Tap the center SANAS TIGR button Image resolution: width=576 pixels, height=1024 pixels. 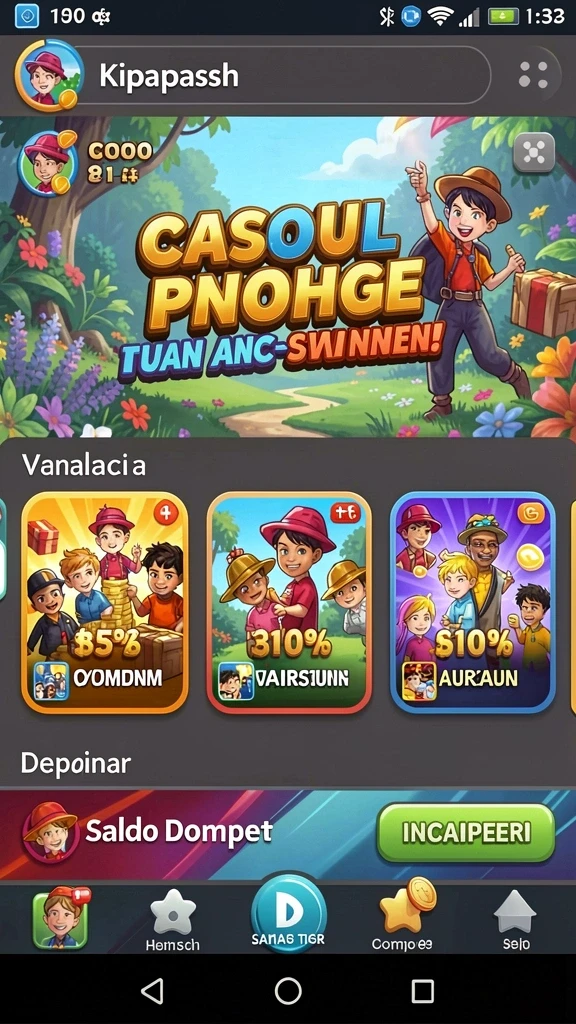288,914
